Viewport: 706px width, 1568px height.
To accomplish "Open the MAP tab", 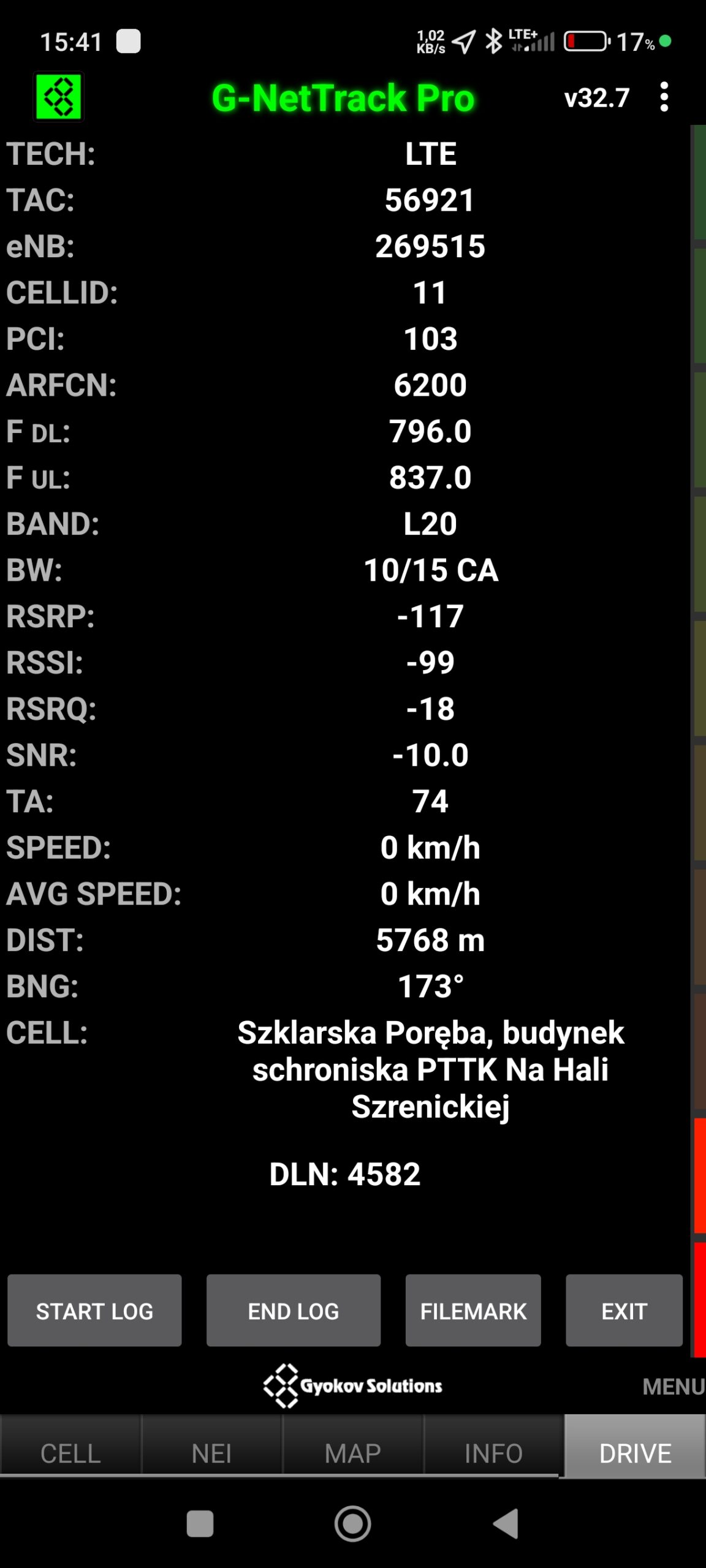I will click(352, 1453).
